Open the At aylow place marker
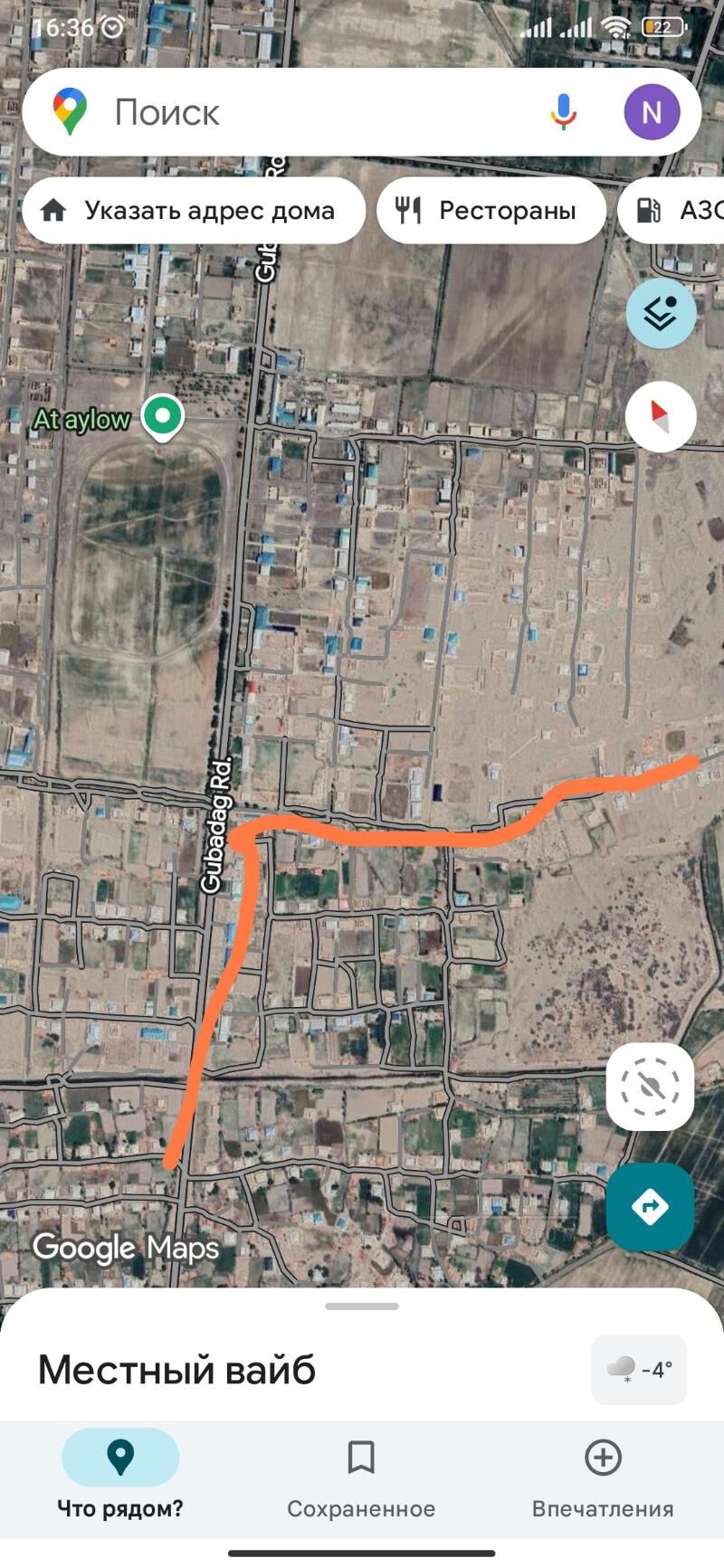The height and width of the screenshot is (1568, 724). click(163, 417)
